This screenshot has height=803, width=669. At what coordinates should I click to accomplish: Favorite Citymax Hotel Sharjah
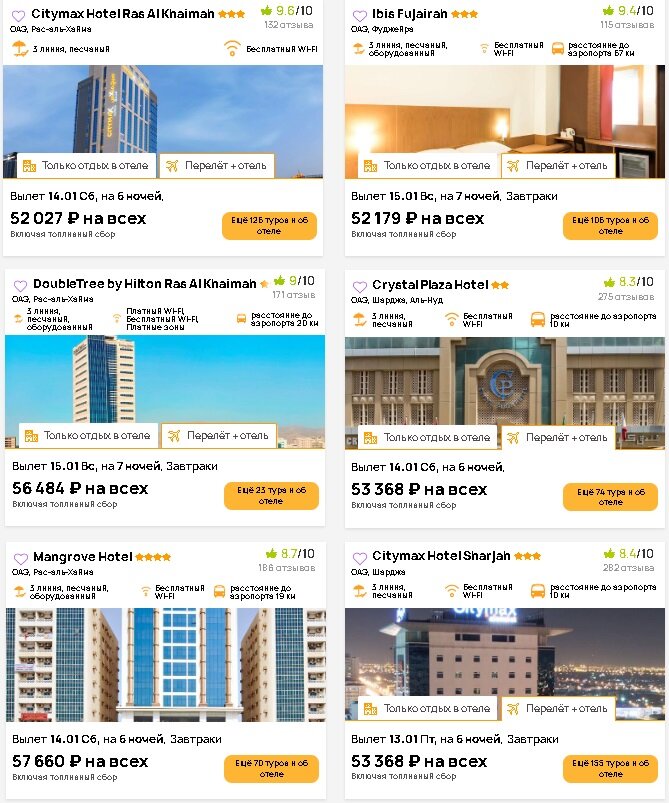pos(360,558)
